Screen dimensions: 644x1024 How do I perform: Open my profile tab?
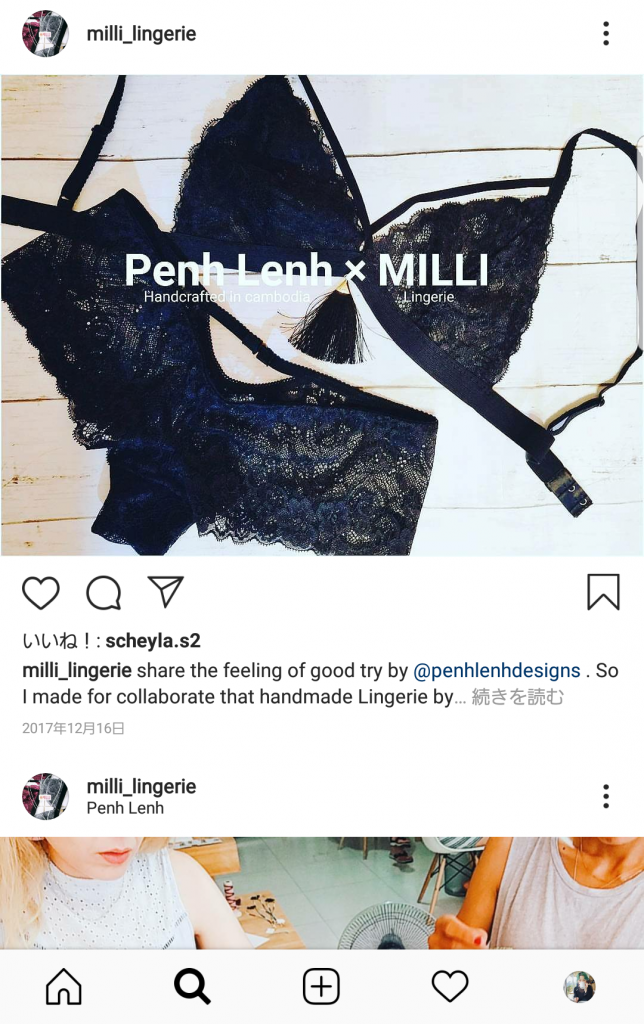point(579,987)
